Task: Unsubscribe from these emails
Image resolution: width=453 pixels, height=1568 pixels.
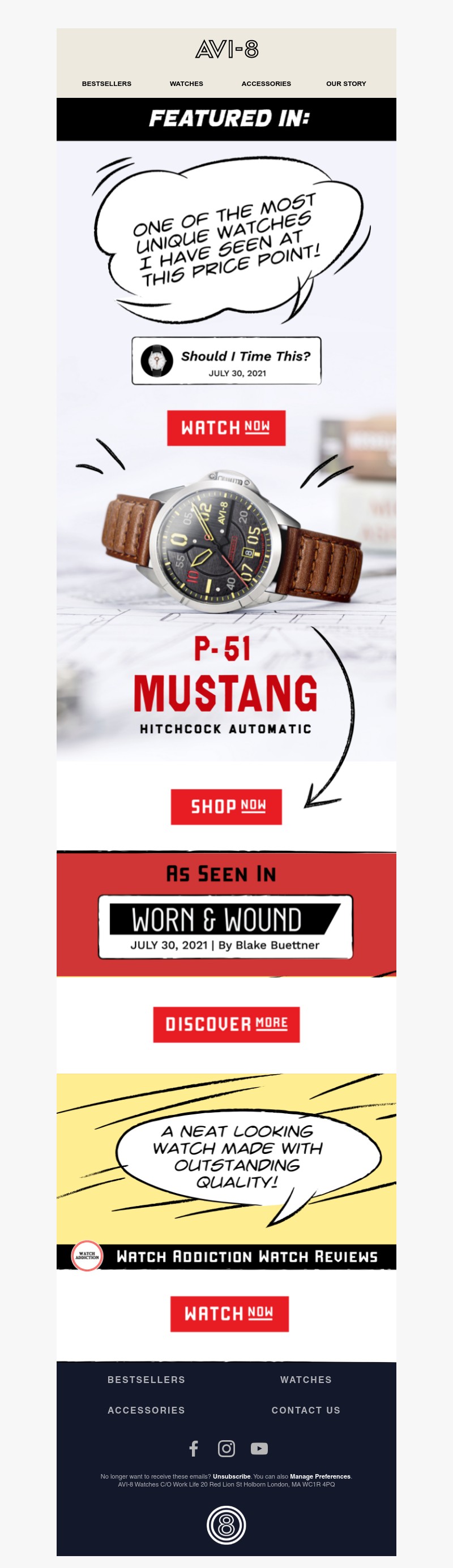Action: 232,1476
